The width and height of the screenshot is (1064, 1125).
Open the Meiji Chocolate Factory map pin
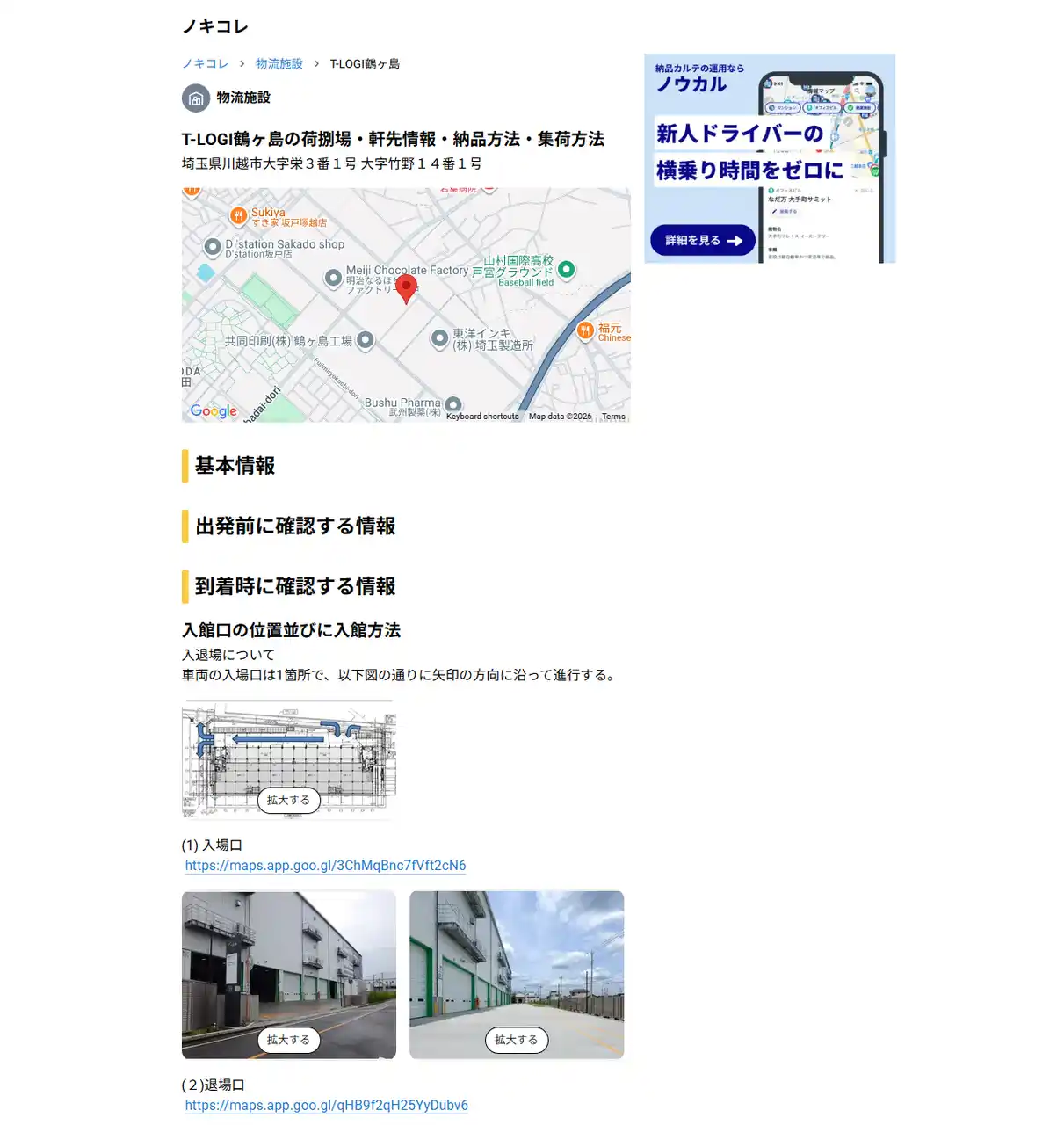tap(333, 278)
